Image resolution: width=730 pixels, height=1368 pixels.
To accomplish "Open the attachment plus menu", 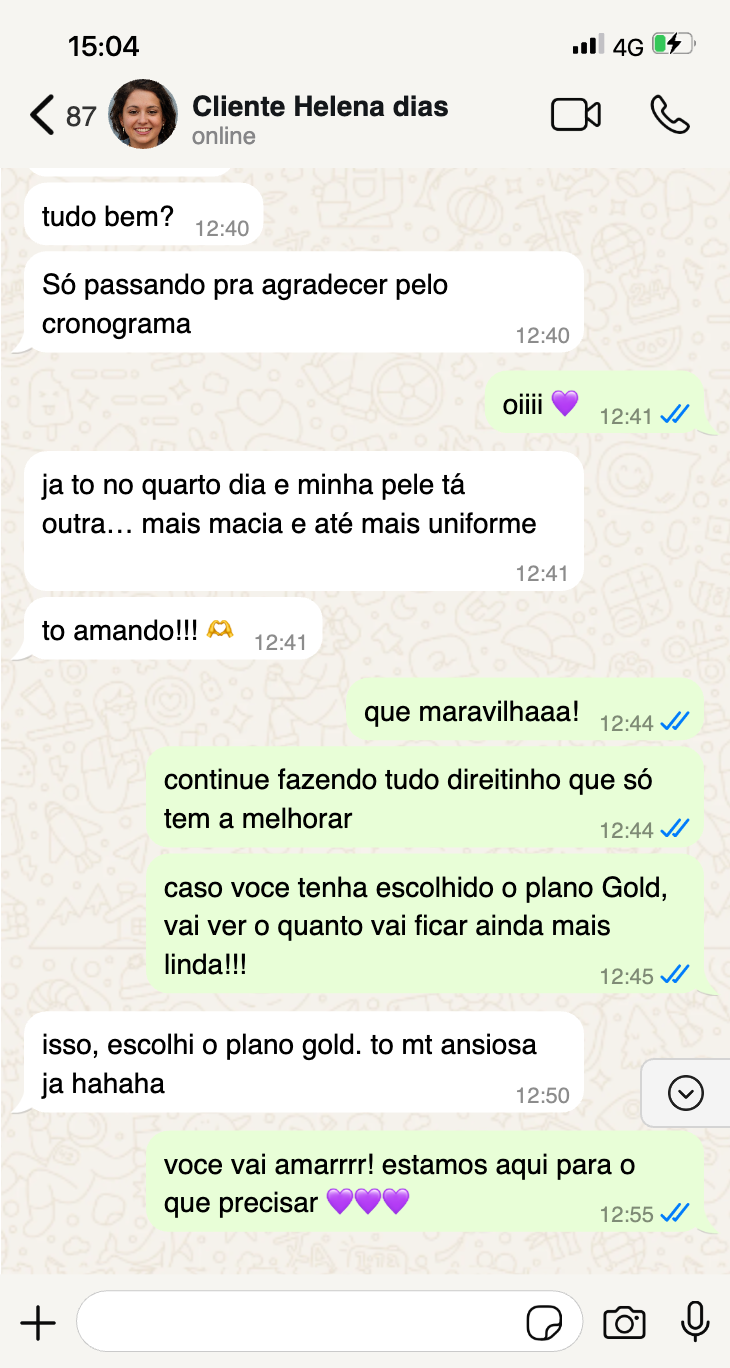I will click(x=38, y=1323).
